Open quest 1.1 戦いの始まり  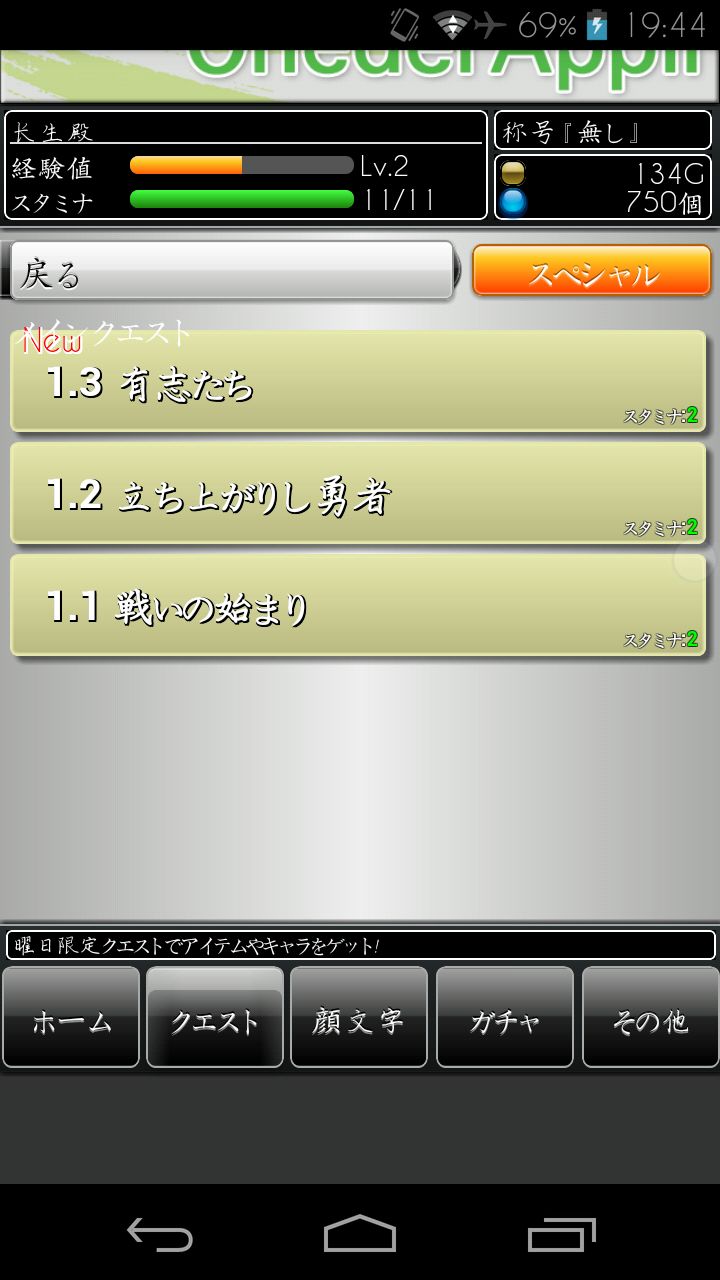coord(358,606)
